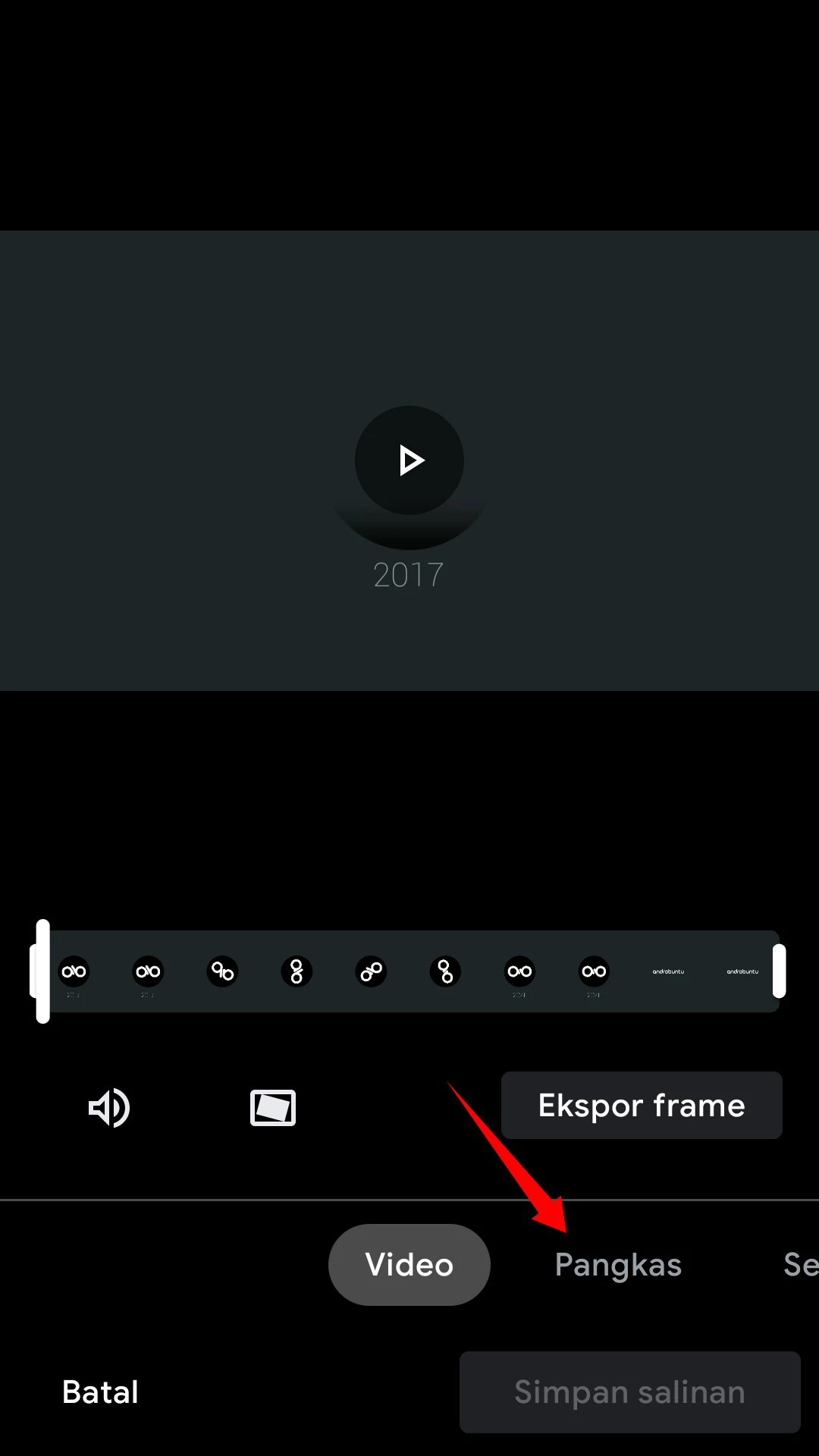Switch to the Pangkas tab

click(618, 1264)
